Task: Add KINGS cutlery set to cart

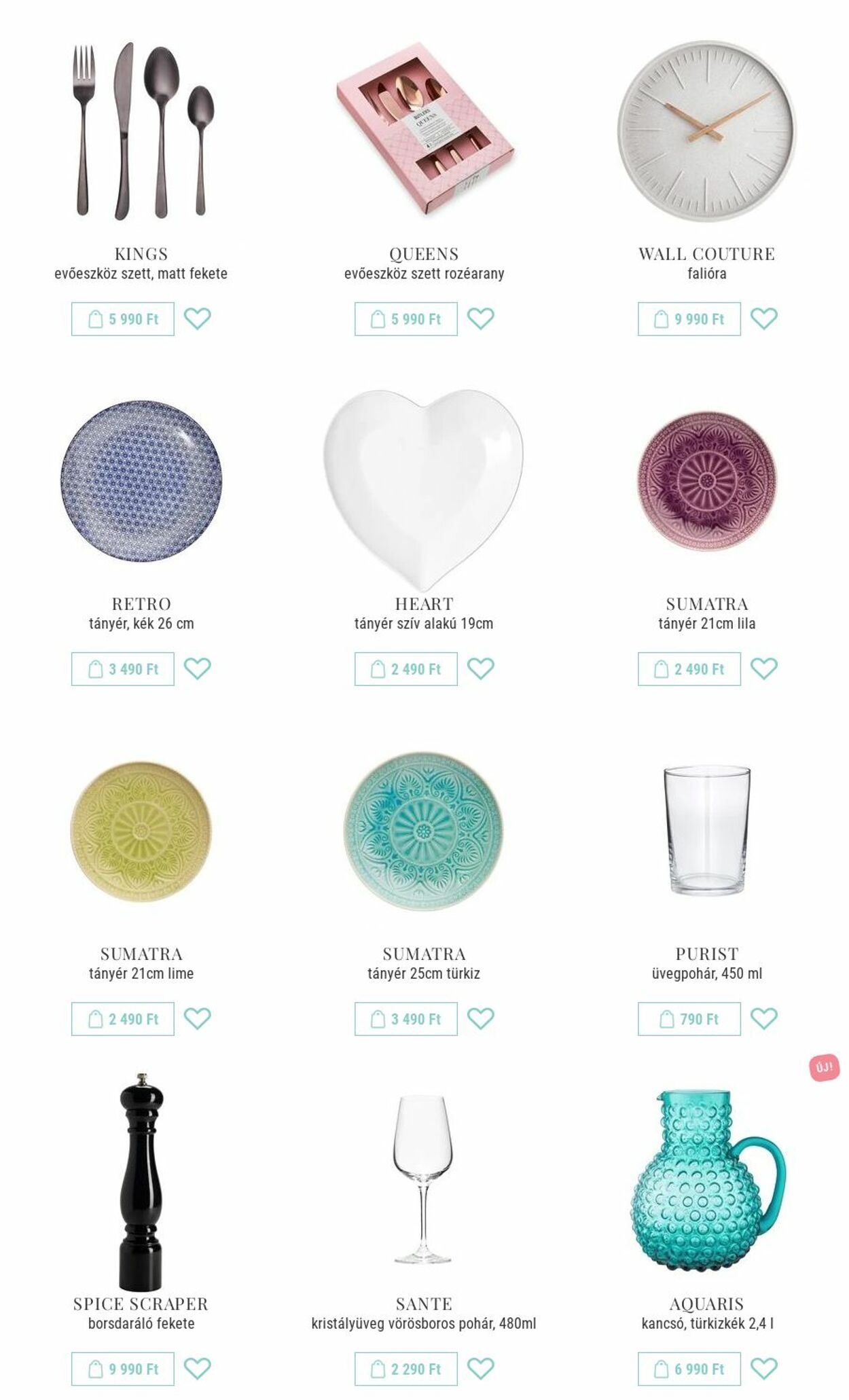Action: pyautogui.click(x=123, y=319)
